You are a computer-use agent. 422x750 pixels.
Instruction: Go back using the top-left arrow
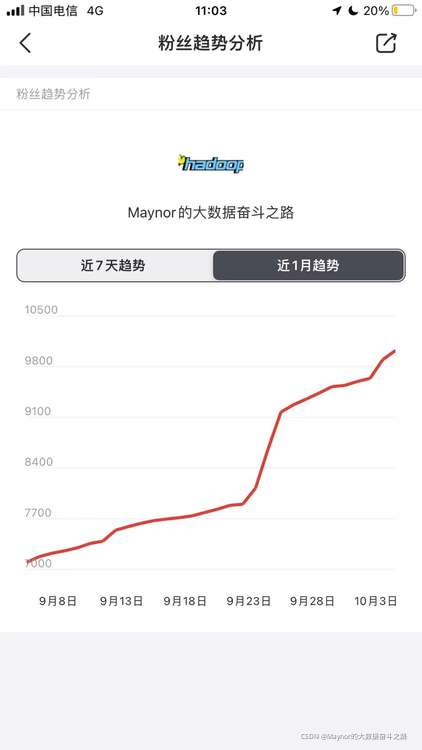pyautogui.click(x=25, y=43)
